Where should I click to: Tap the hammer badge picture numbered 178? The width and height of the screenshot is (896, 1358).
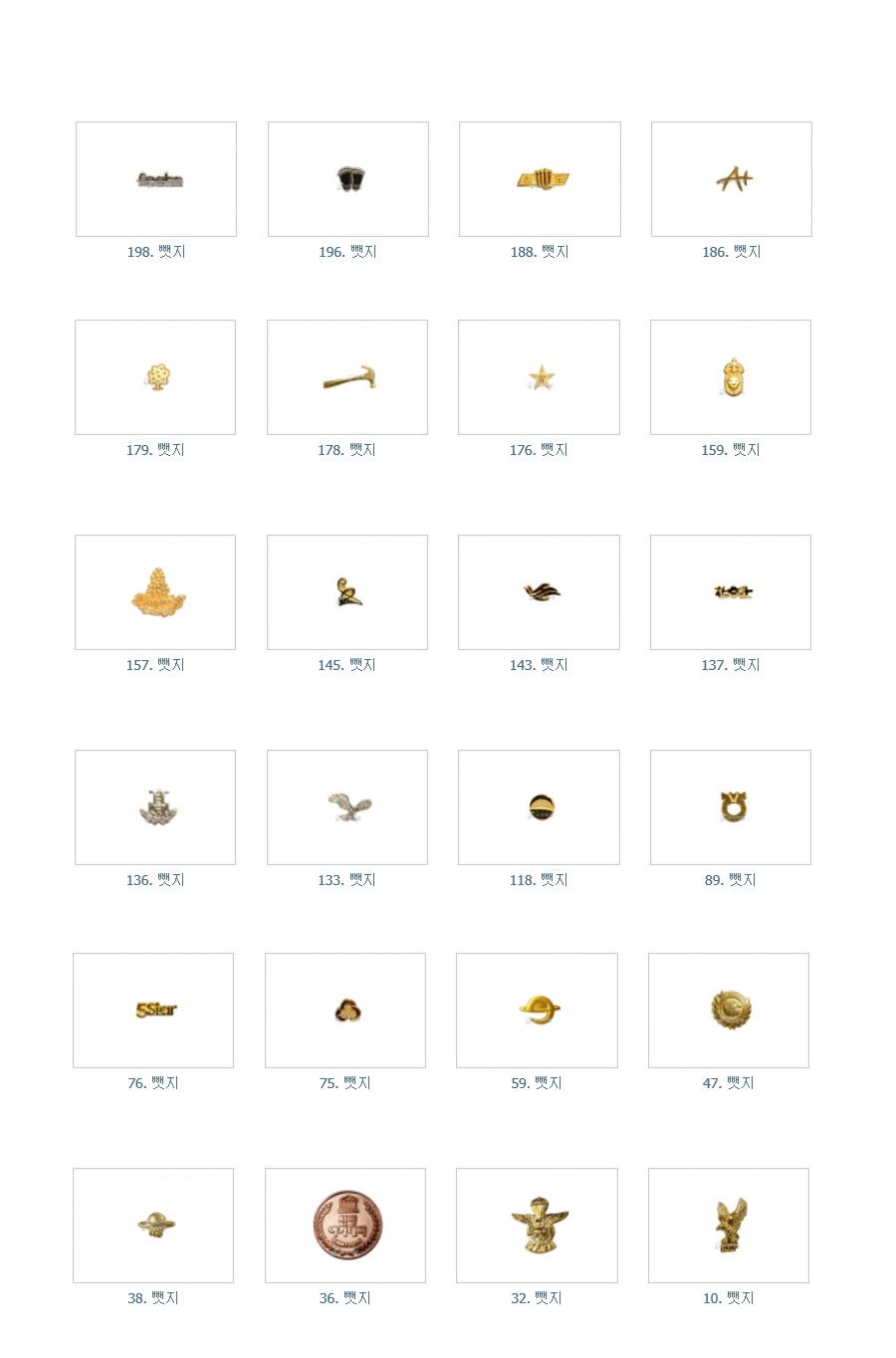click(347, 377)
